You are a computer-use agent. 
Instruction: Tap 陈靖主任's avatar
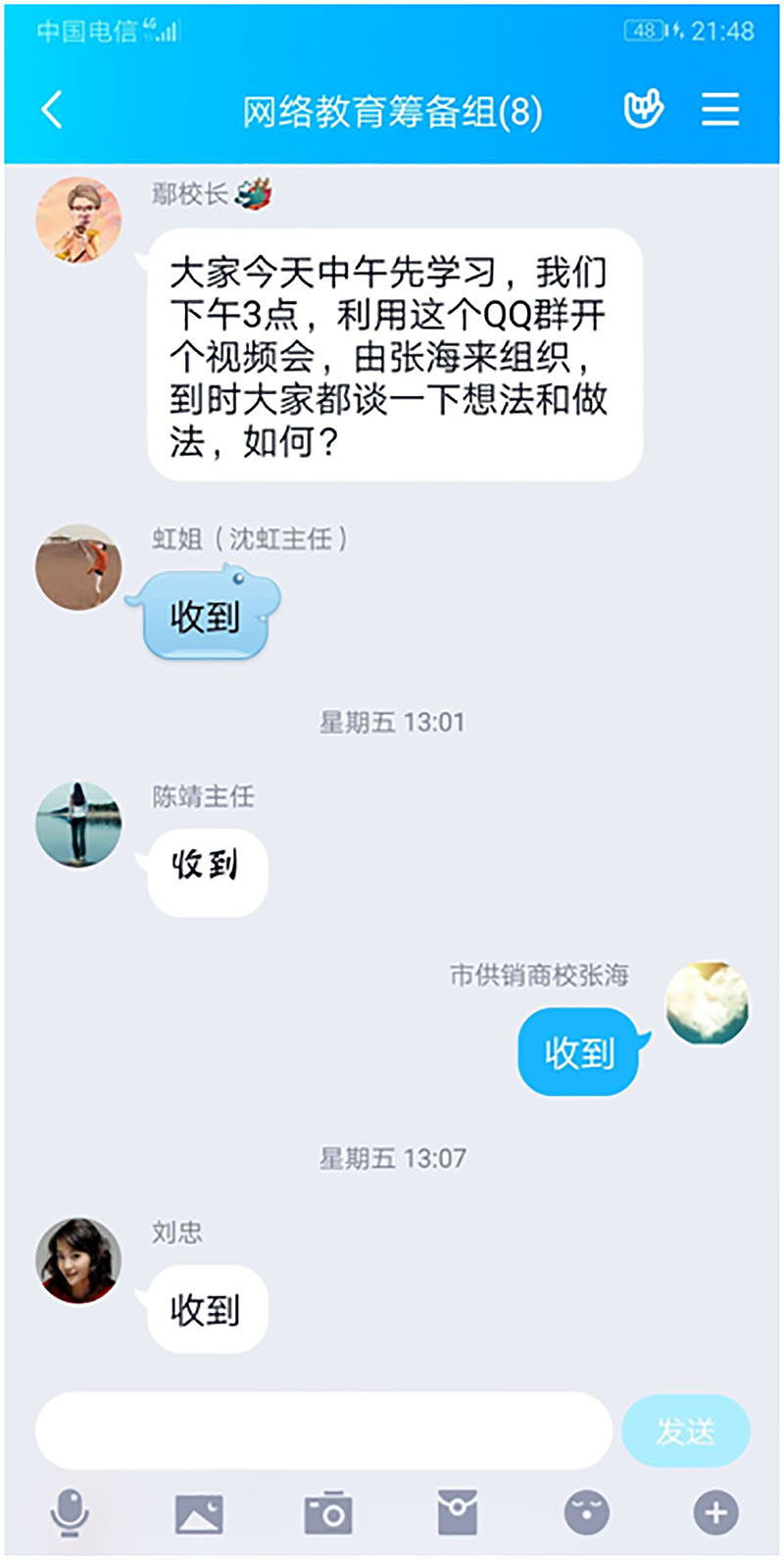[x=78, y=825]
